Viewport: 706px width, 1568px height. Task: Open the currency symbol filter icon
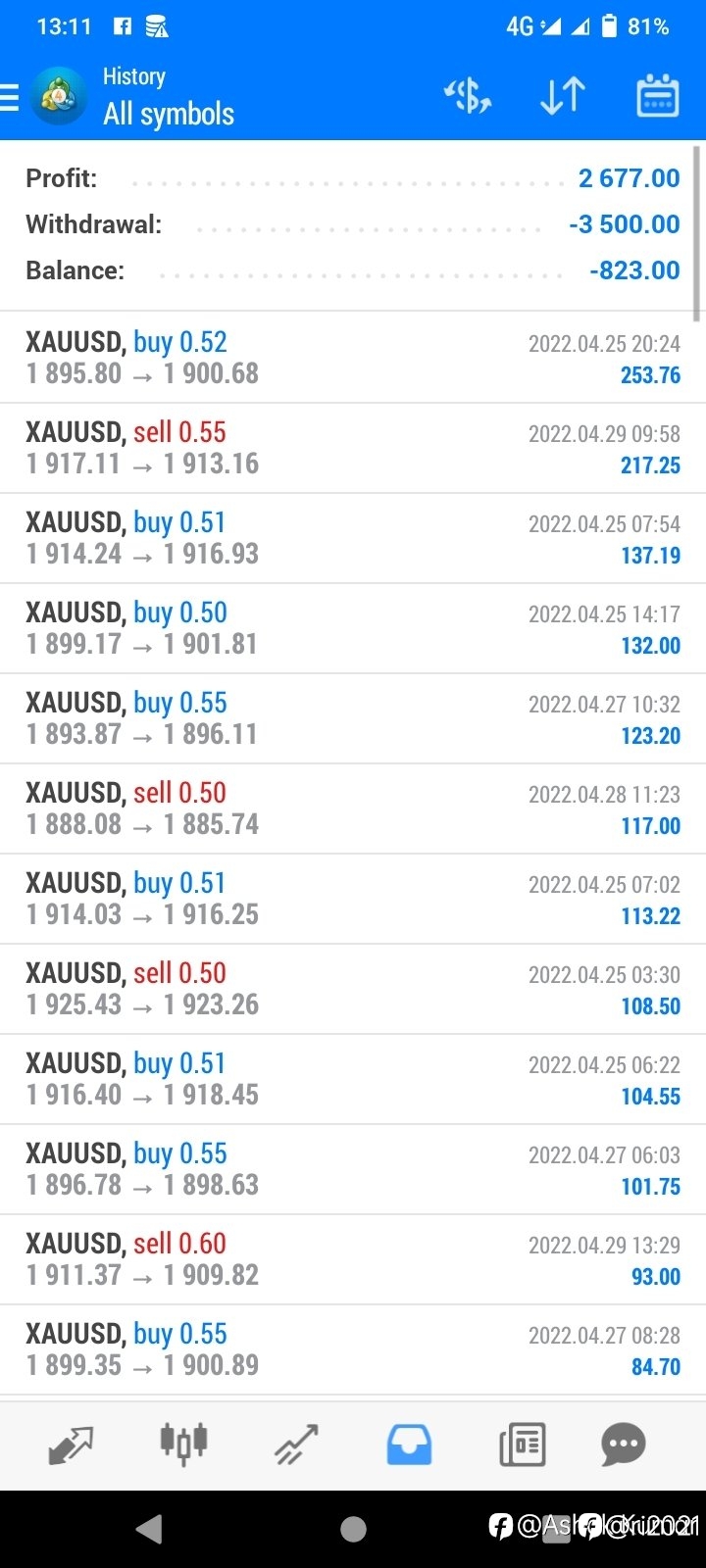(468, 96)
